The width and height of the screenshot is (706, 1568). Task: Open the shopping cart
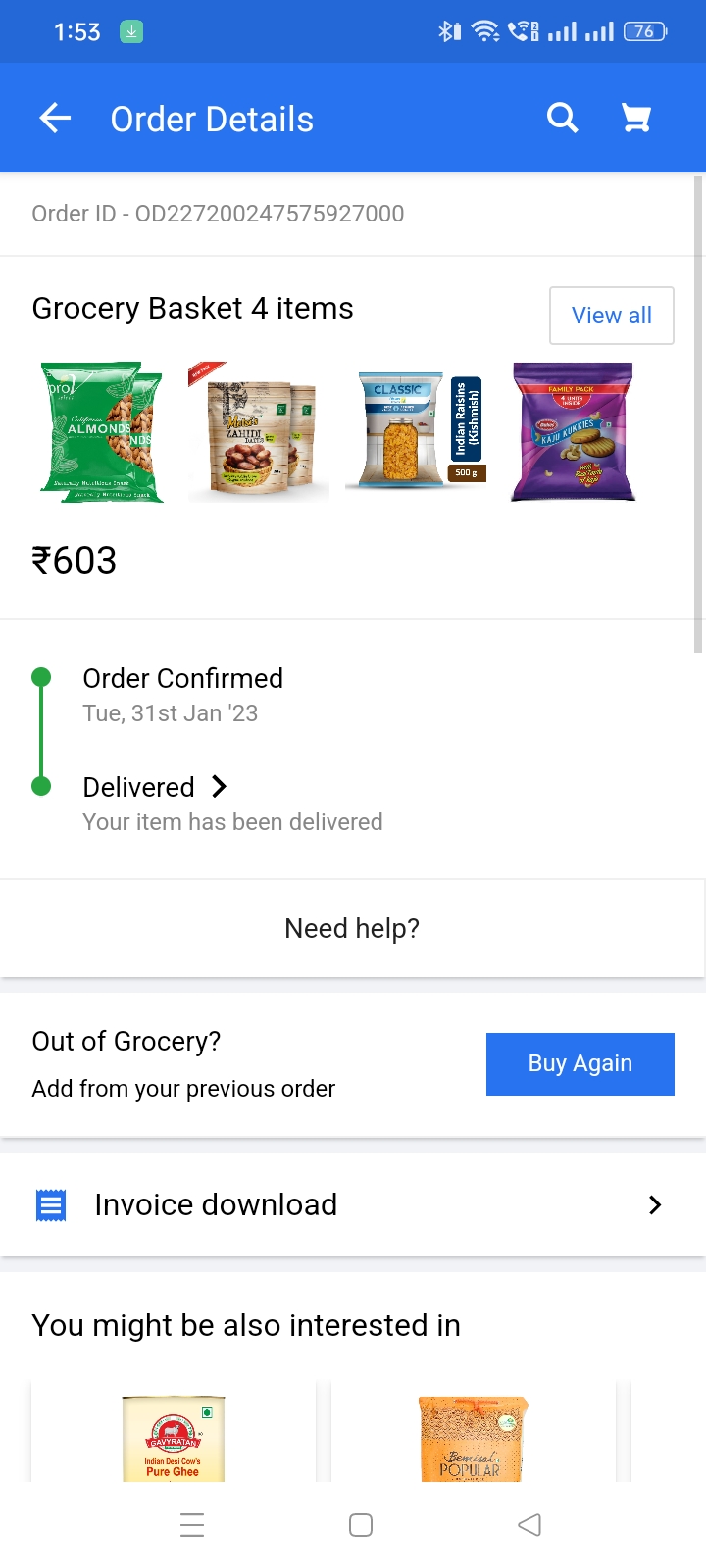(636, 119)
